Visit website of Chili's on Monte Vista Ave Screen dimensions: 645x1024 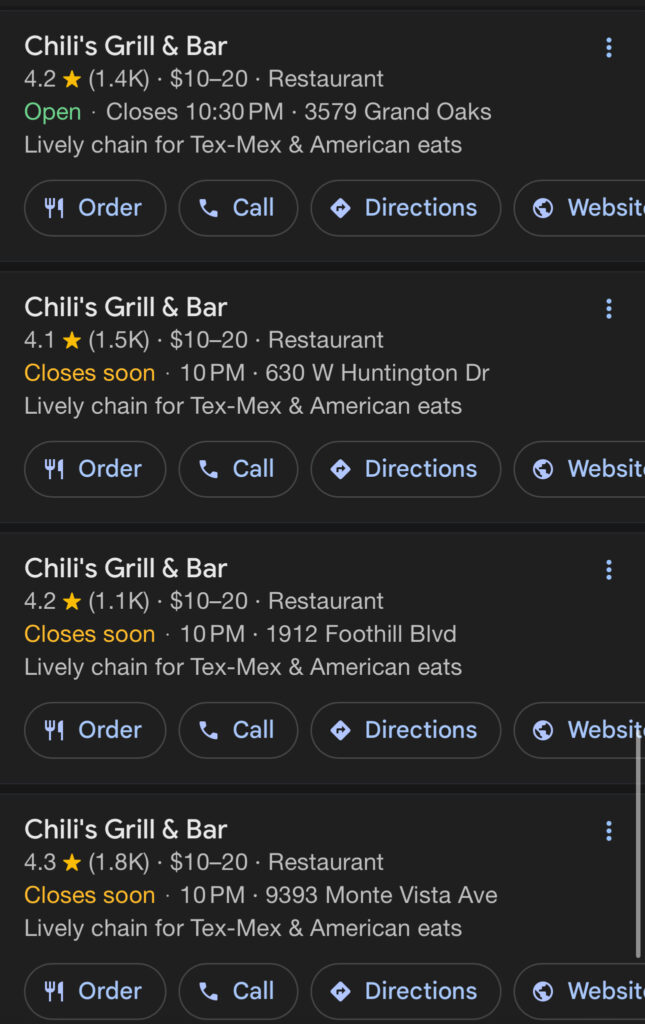point(585,991)
